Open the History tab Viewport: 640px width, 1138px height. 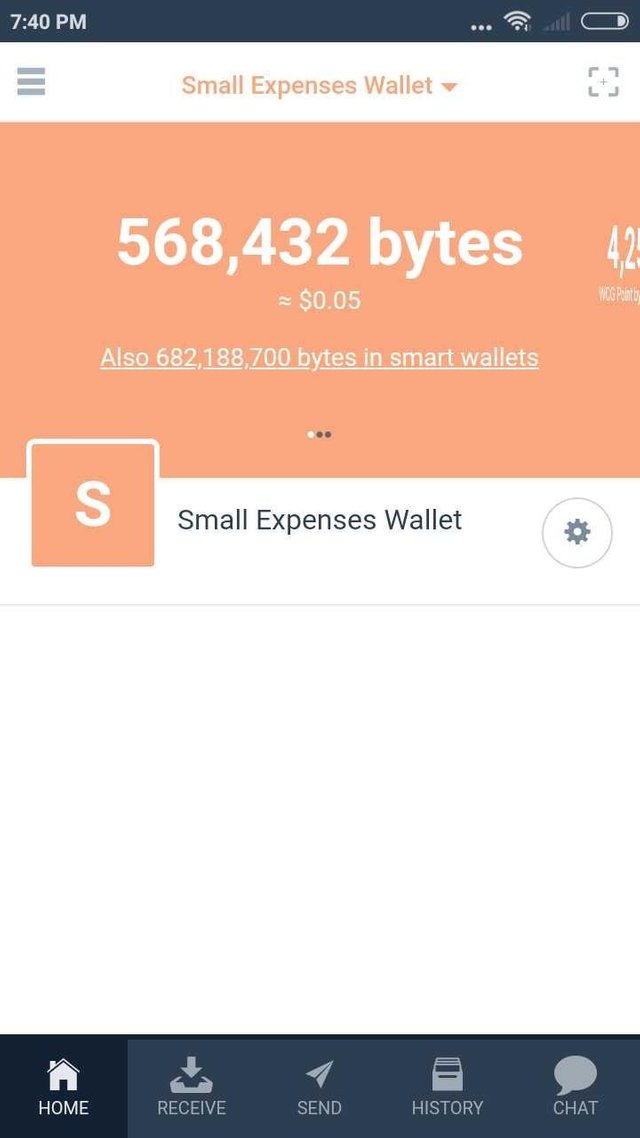pos(447,1086)
